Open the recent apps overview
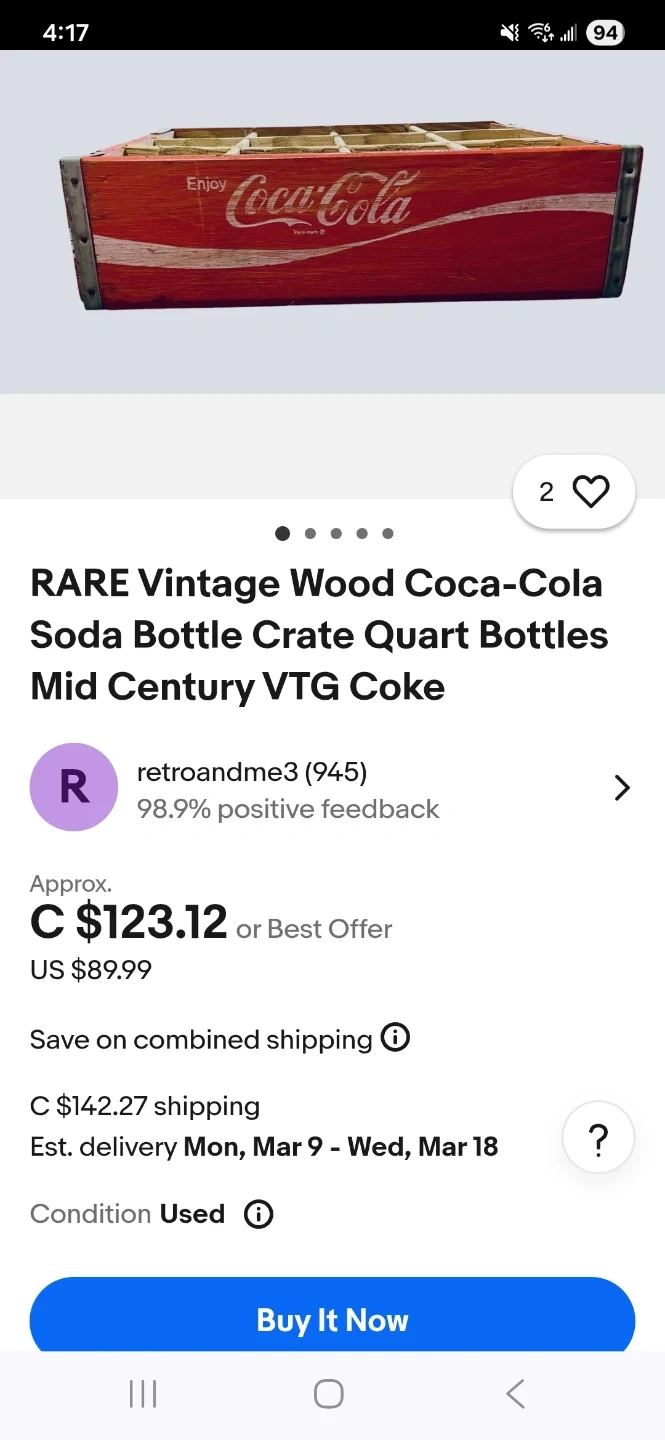Screen dimensions: 665x1440 (143, 1394)
